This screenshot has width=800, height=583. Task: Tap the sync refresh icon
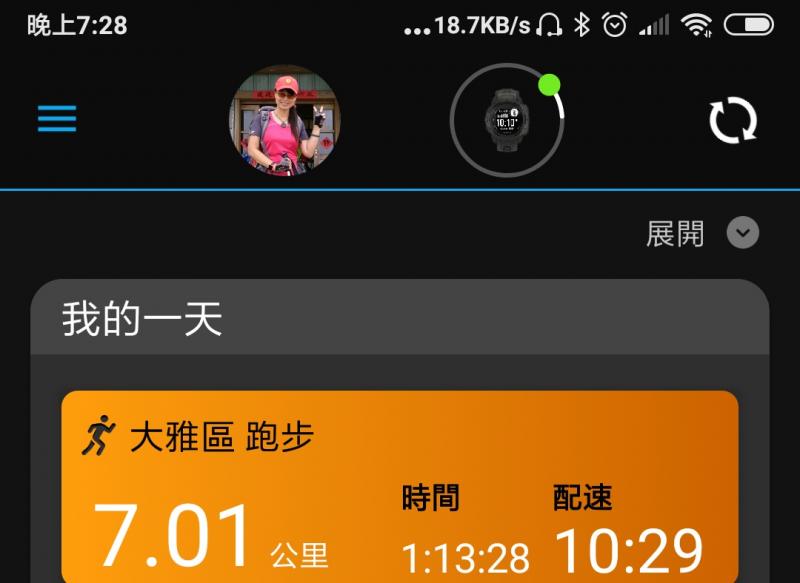tap(733, 120)
